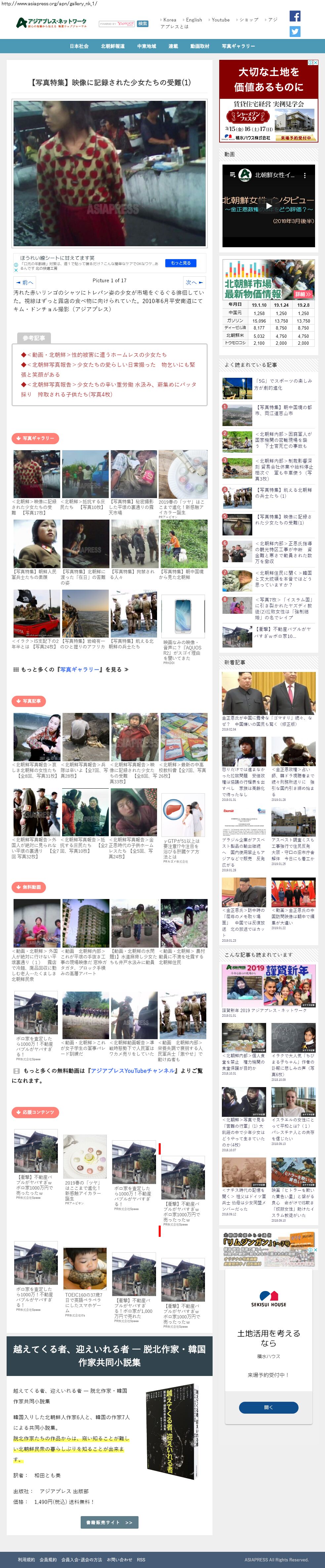Go to previous picture with 前へ
Image resolution: width=325 pixels, height=1568 pixels.
(x=25, y=283)
